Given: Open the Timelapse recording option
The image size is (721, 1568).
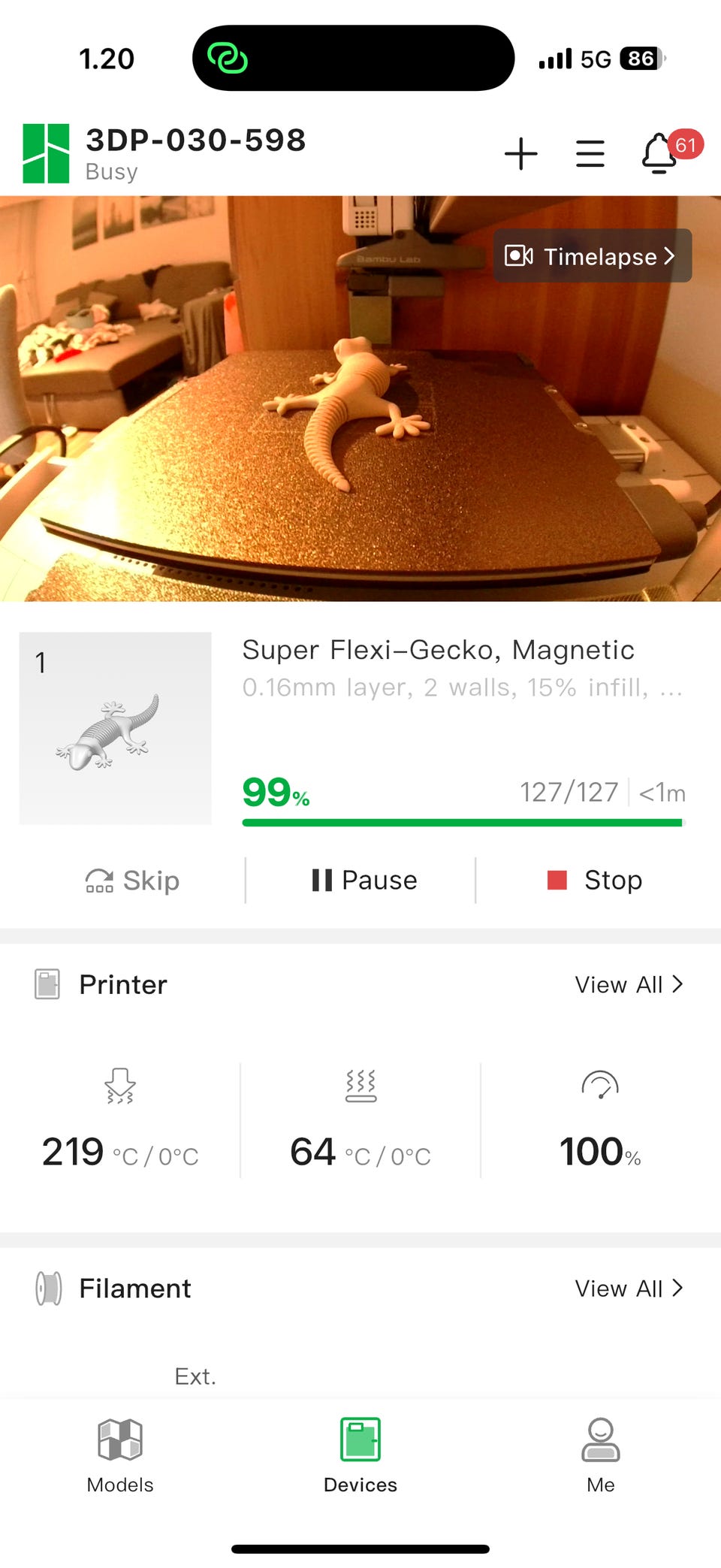Looking at the screenshot, I should coord(592,256).
